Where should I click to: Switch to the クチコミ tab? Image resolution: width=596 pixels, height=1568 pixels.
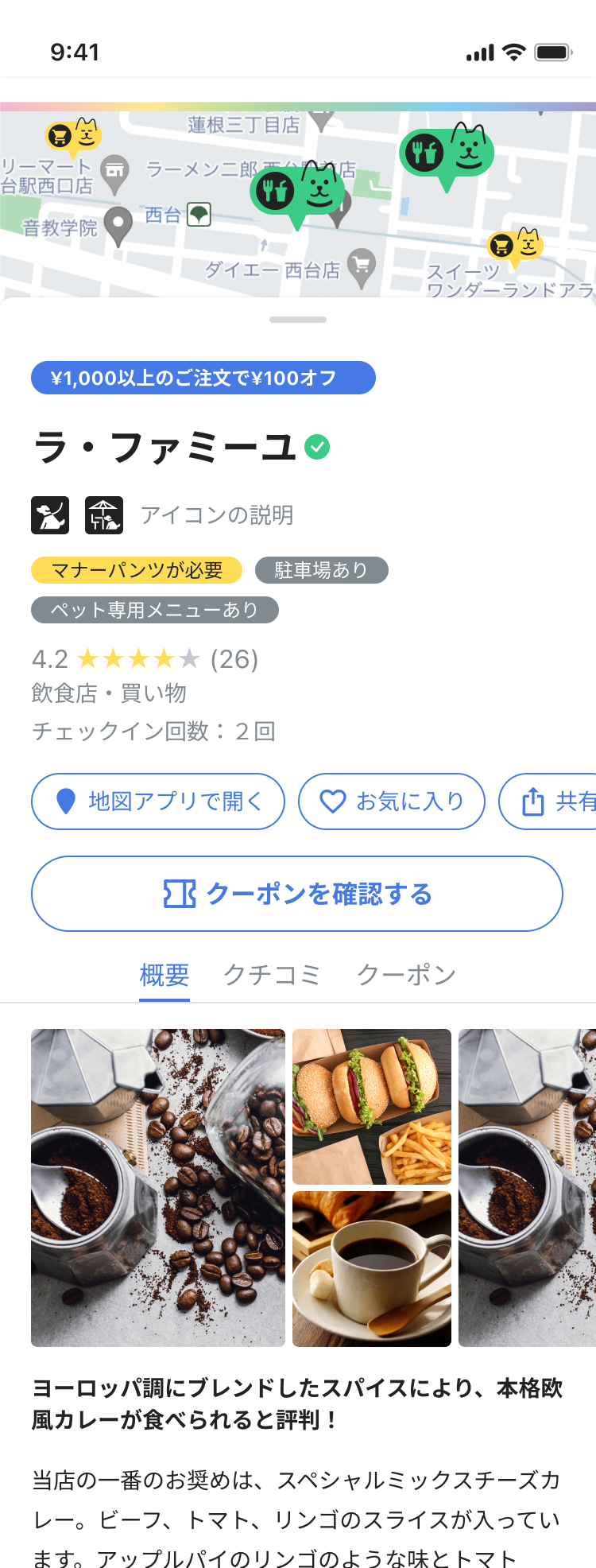point(272,975)
